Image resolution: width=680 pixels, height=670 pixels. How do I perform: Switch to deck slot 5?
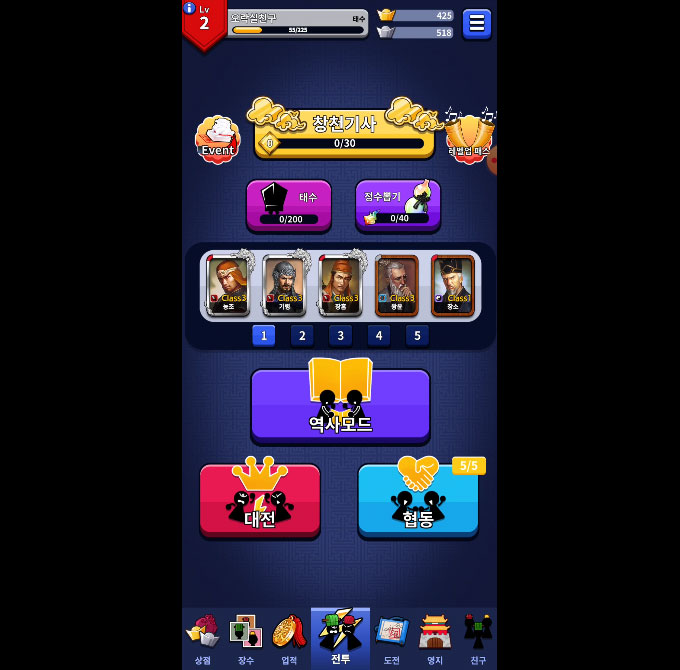tap(417, 336)
